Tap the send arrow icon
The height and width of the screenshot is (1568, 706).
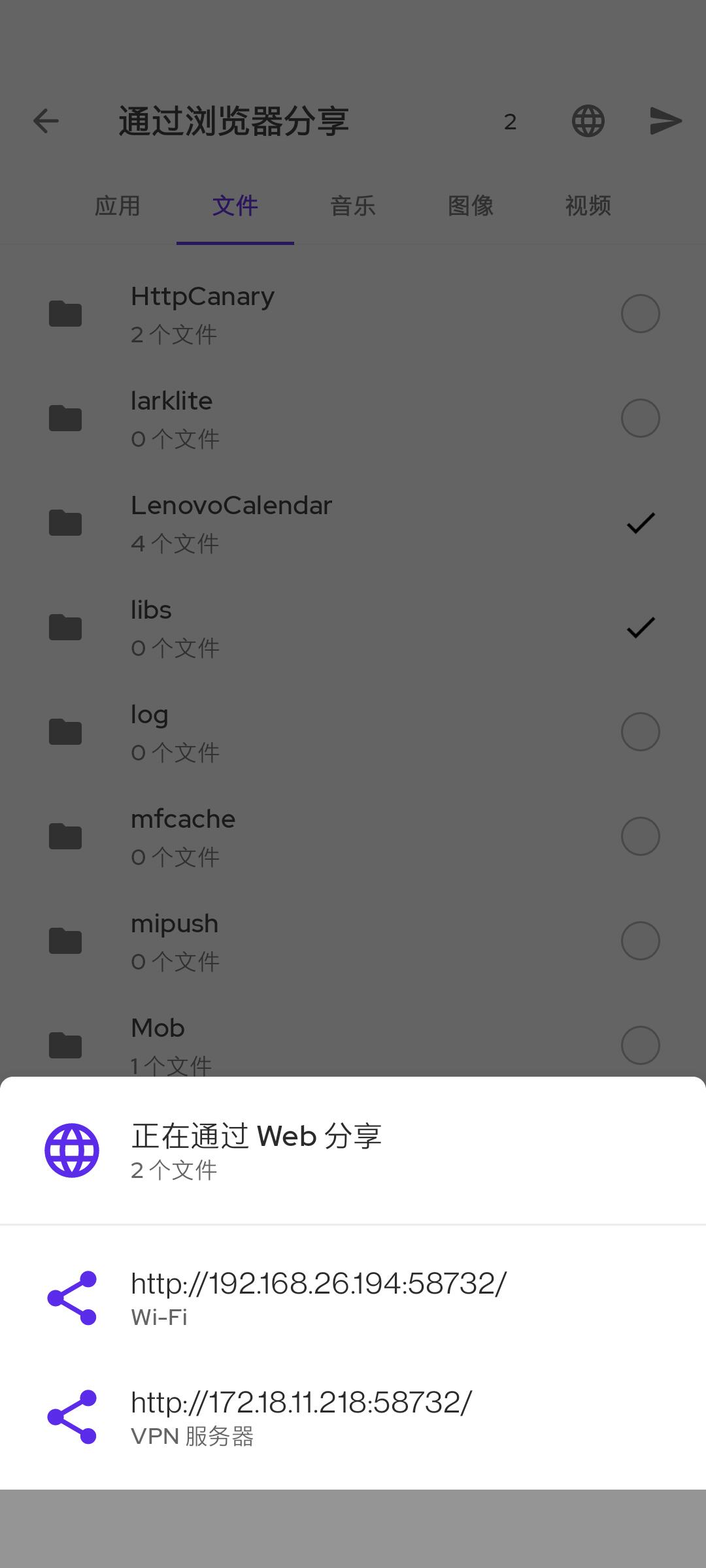coord(665,121)
